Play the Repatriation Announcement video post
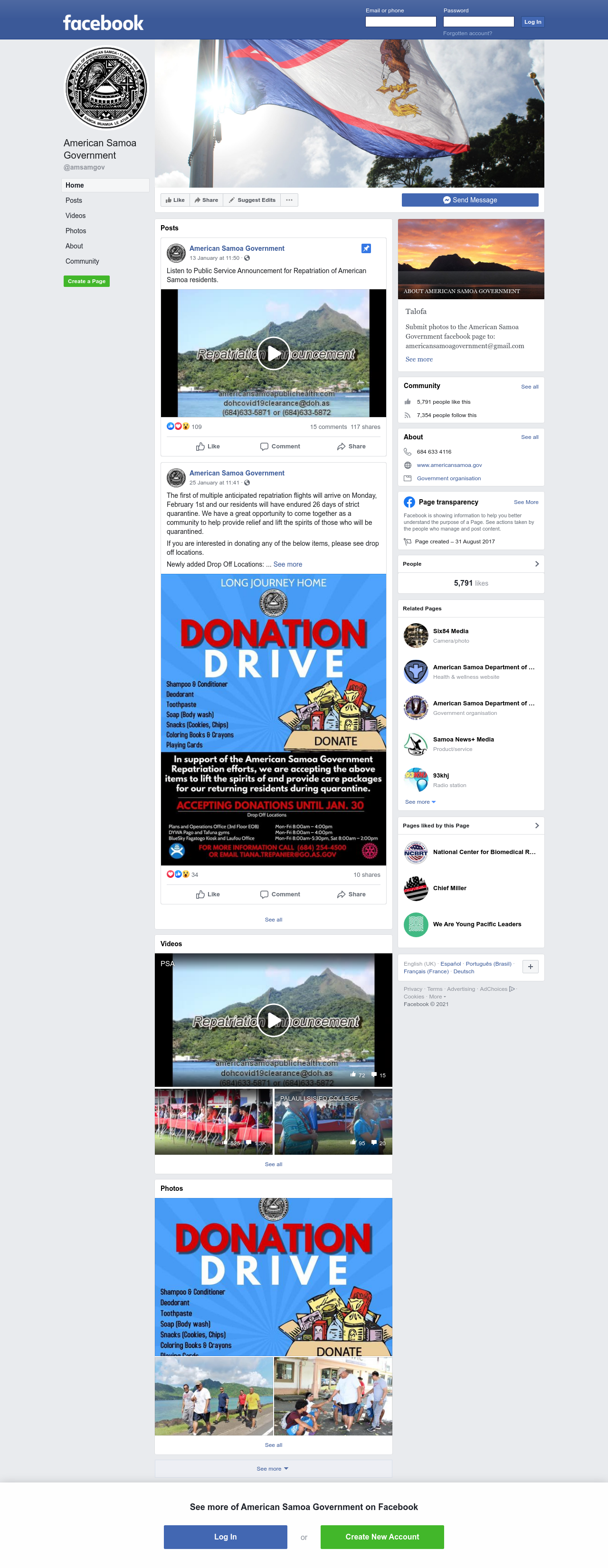The height and width of the screenshot is (1568, 608). [x=273, y=354]
